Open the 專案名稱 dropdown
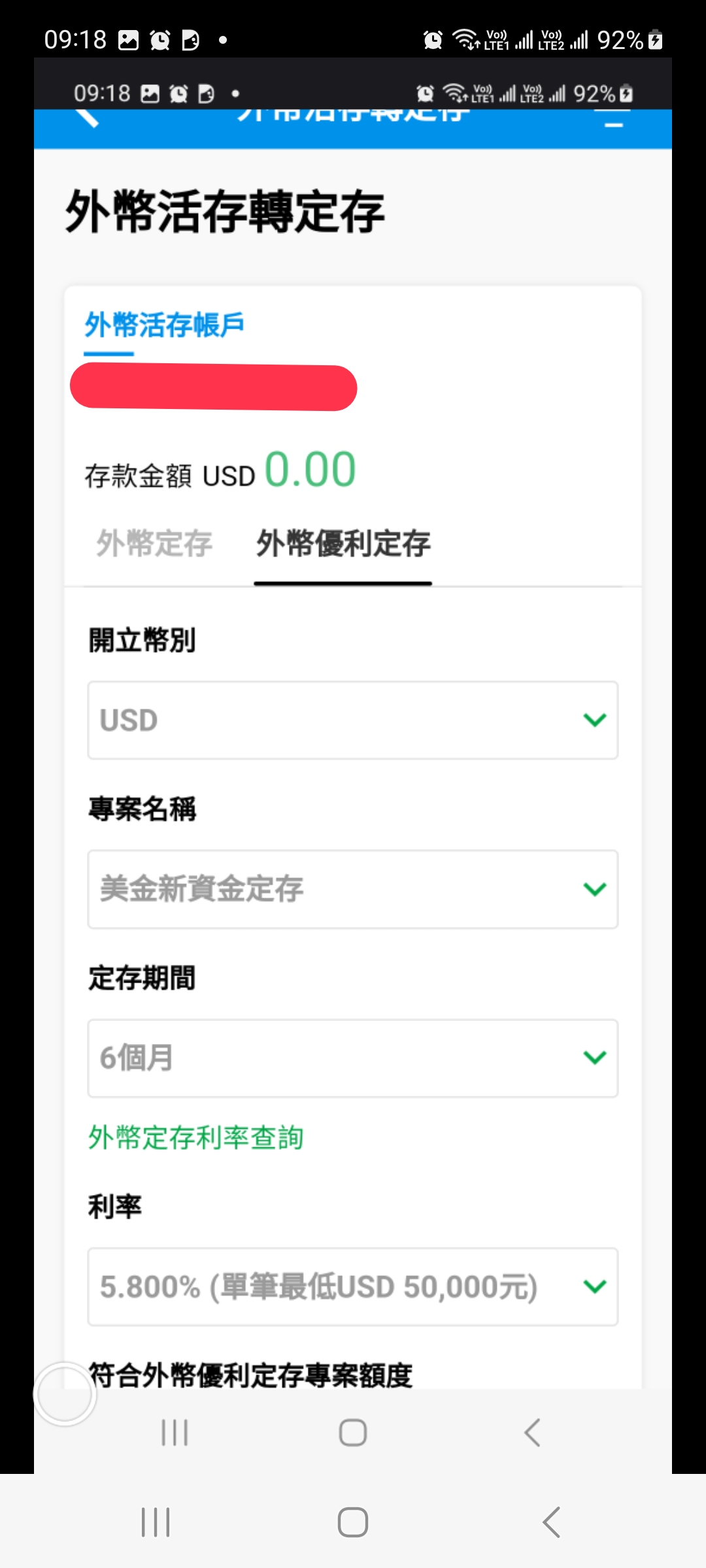706x1568 pixels. click(352, 889)
